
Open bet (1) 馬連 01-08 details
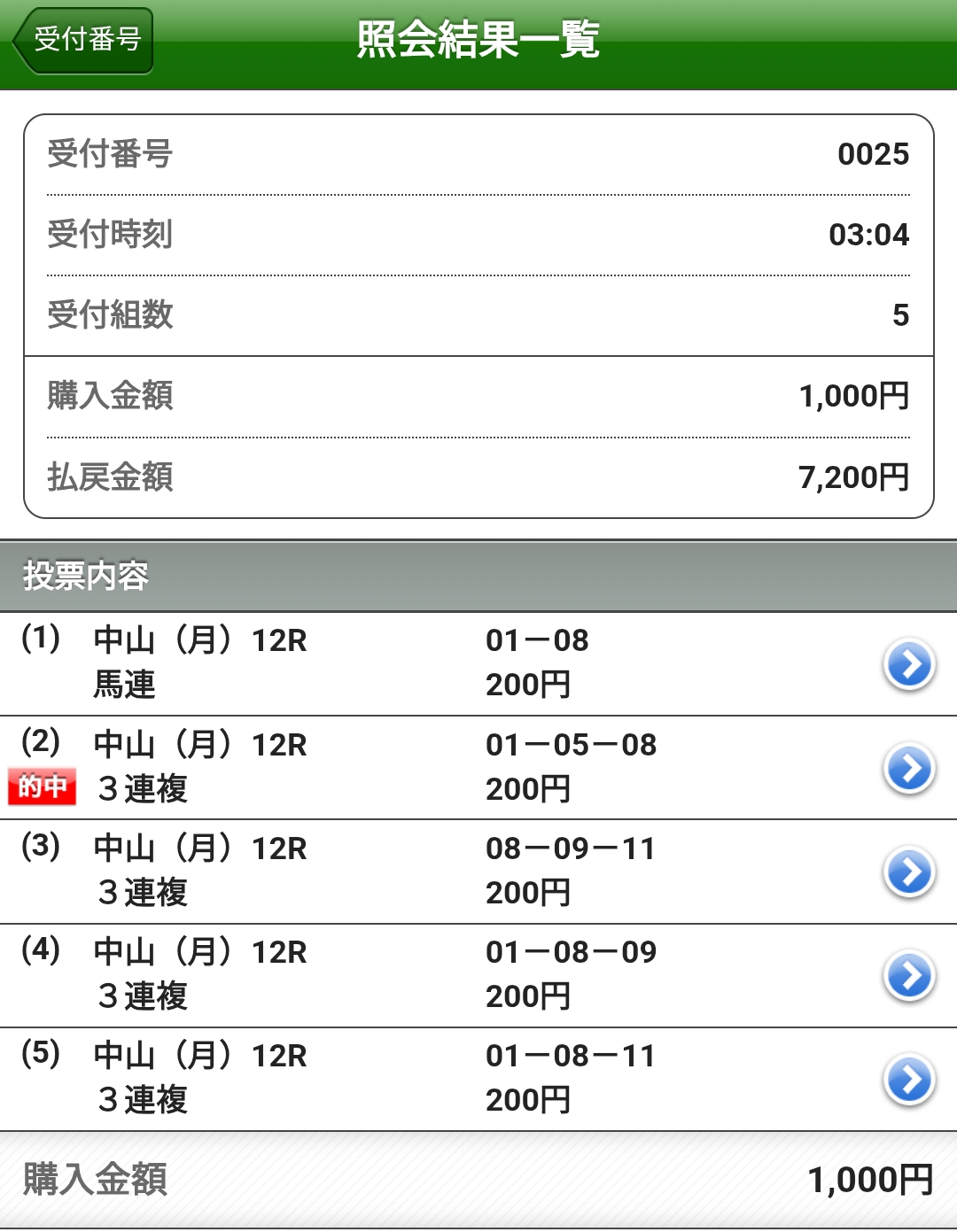908,664
